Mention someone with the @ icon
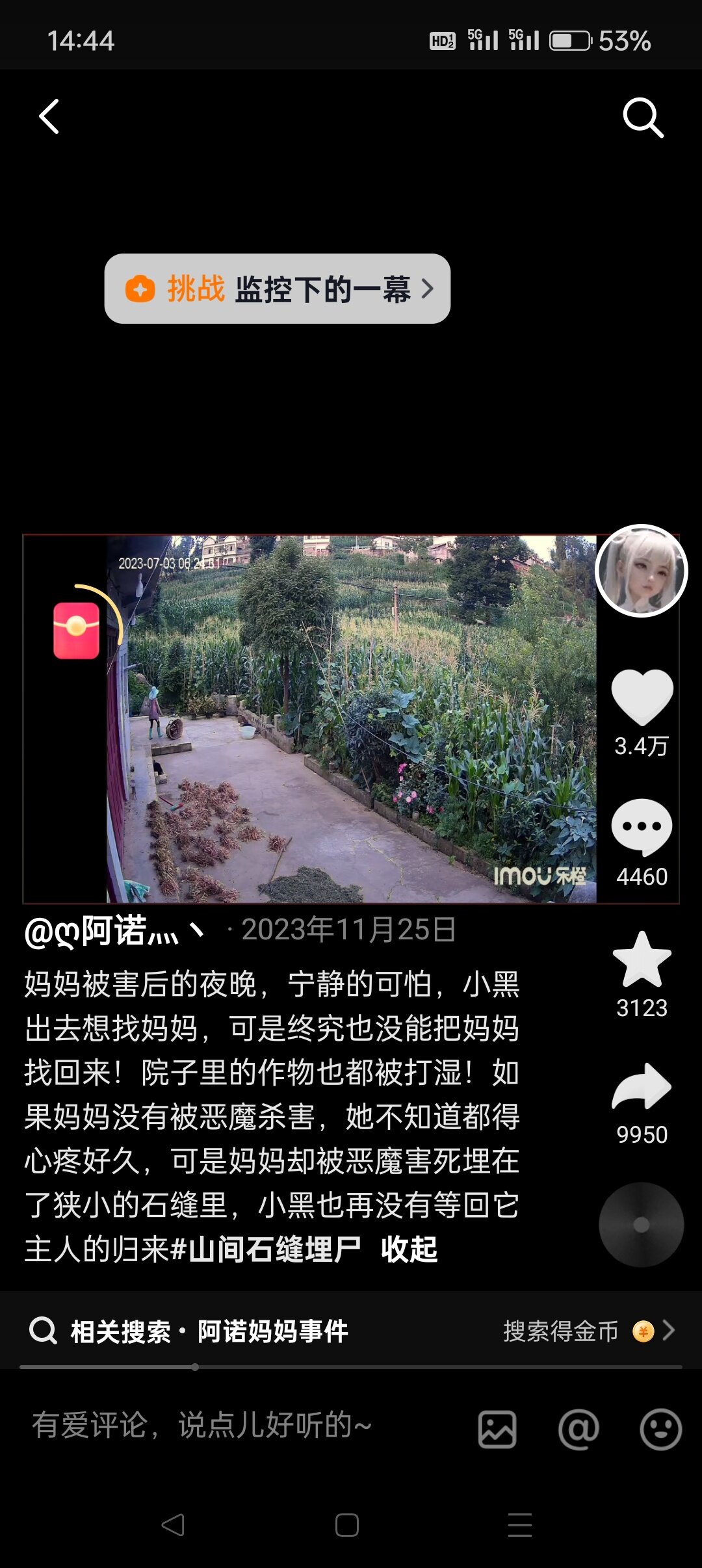 [578, 1429]
